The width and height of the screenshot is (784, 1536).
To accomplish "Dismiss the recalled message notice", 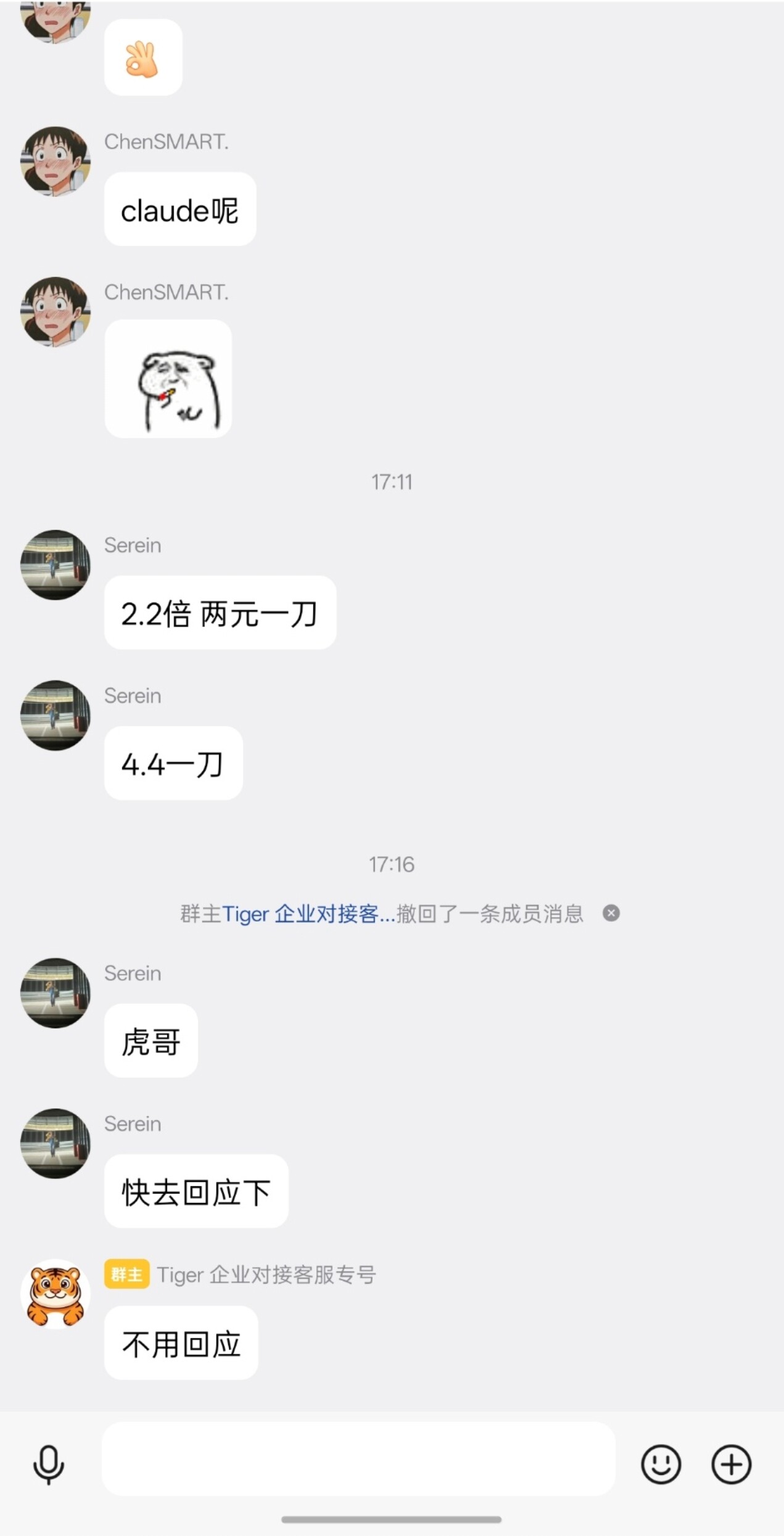I will 611,913.
